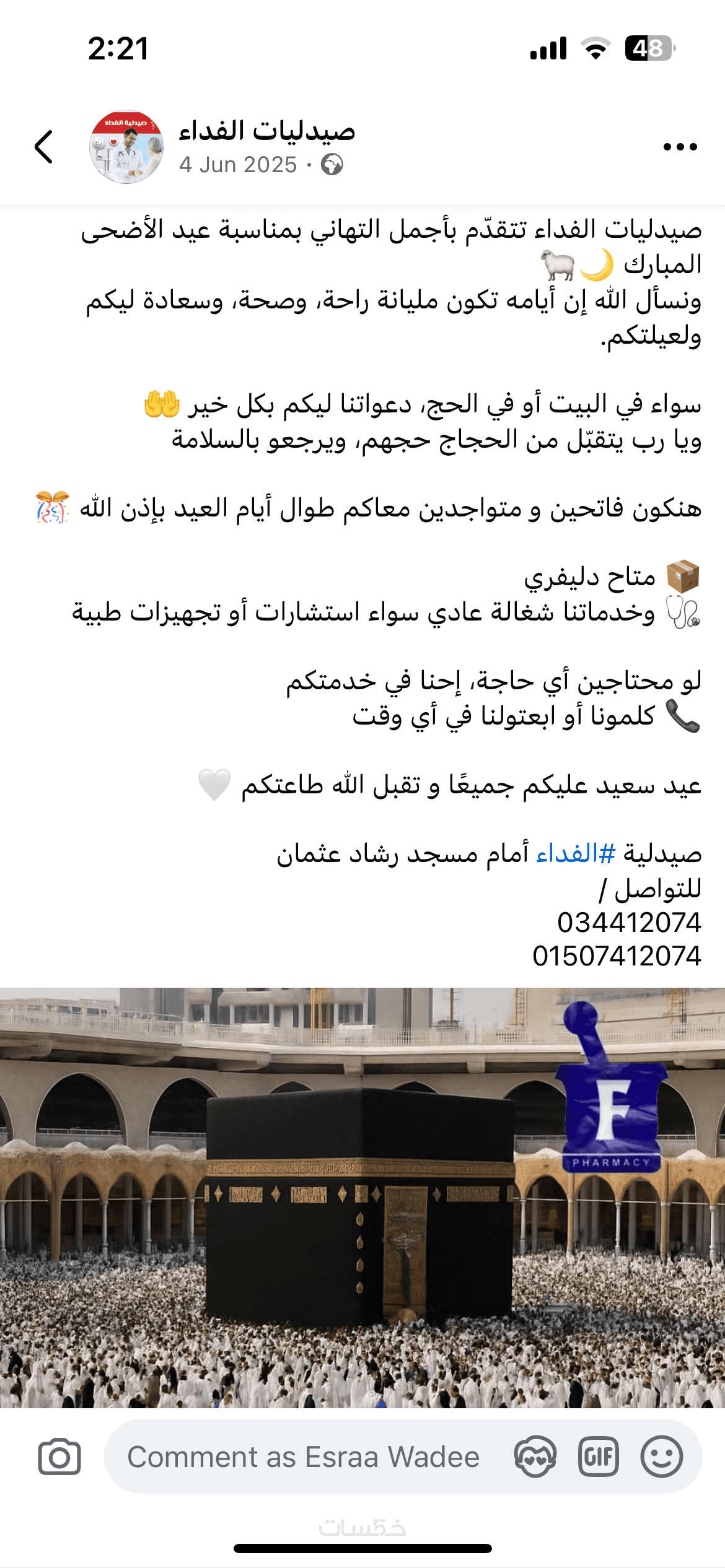Image resolution: width=725 pixels, height=1568 pixels.
Task: Open the emoji smiley picker
Action: click(x=661, y=1457)
